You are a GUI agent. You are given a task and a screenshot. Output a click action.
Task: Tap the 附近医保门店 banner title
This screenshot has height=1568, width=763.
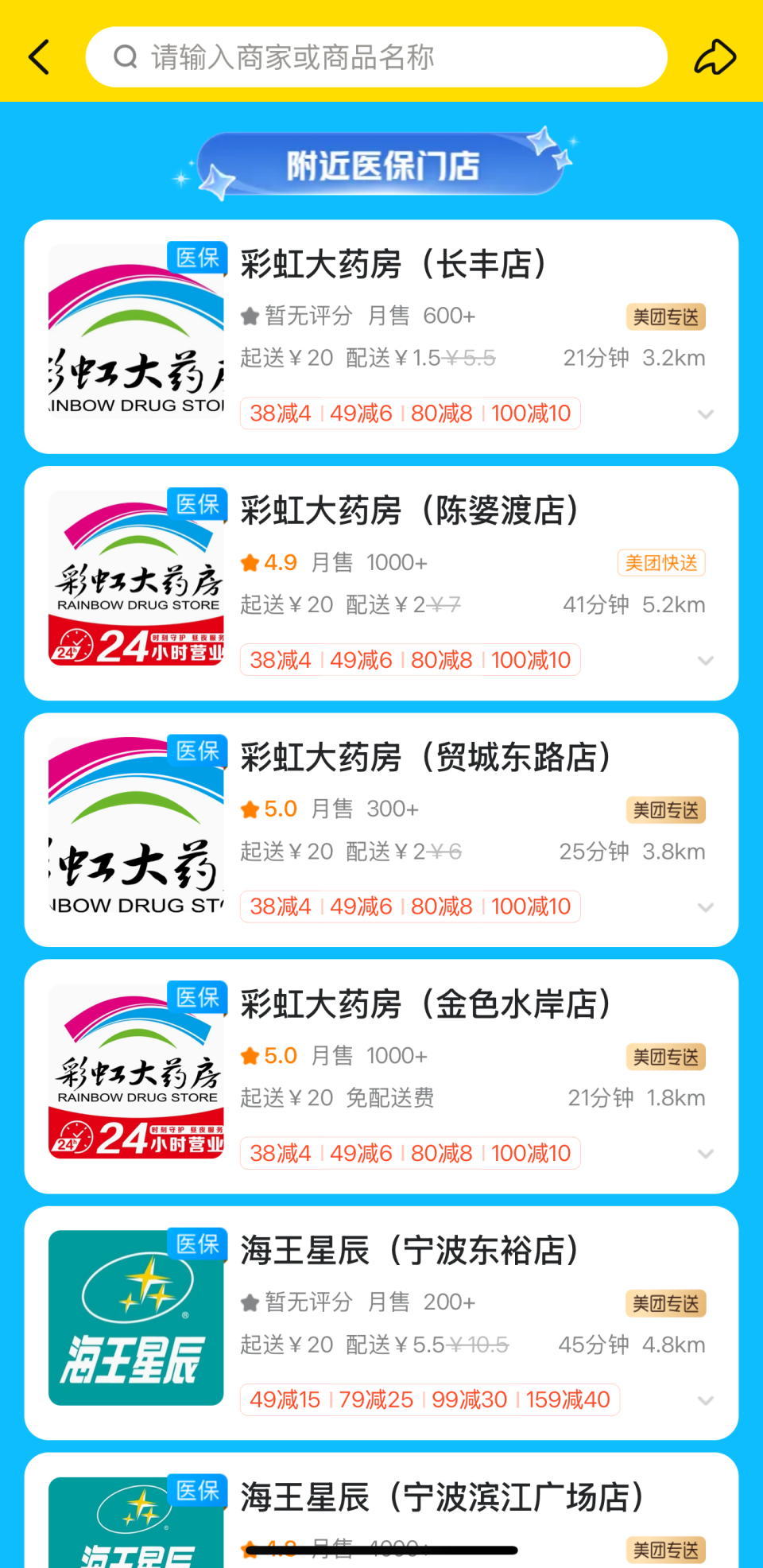[381, 163]
